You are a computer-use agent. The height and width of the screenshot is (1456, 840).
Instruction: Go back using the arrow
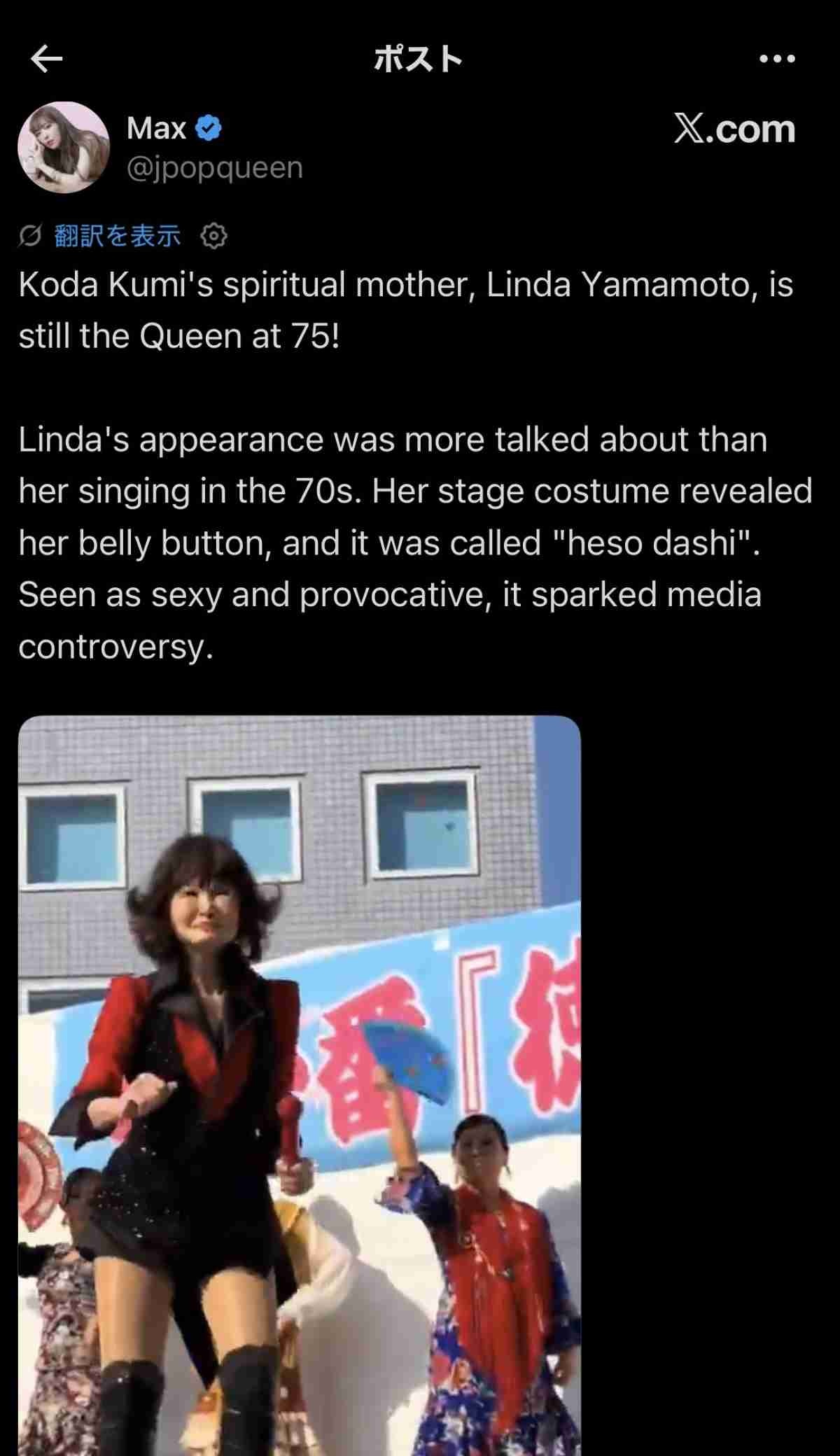pos(47,59)
